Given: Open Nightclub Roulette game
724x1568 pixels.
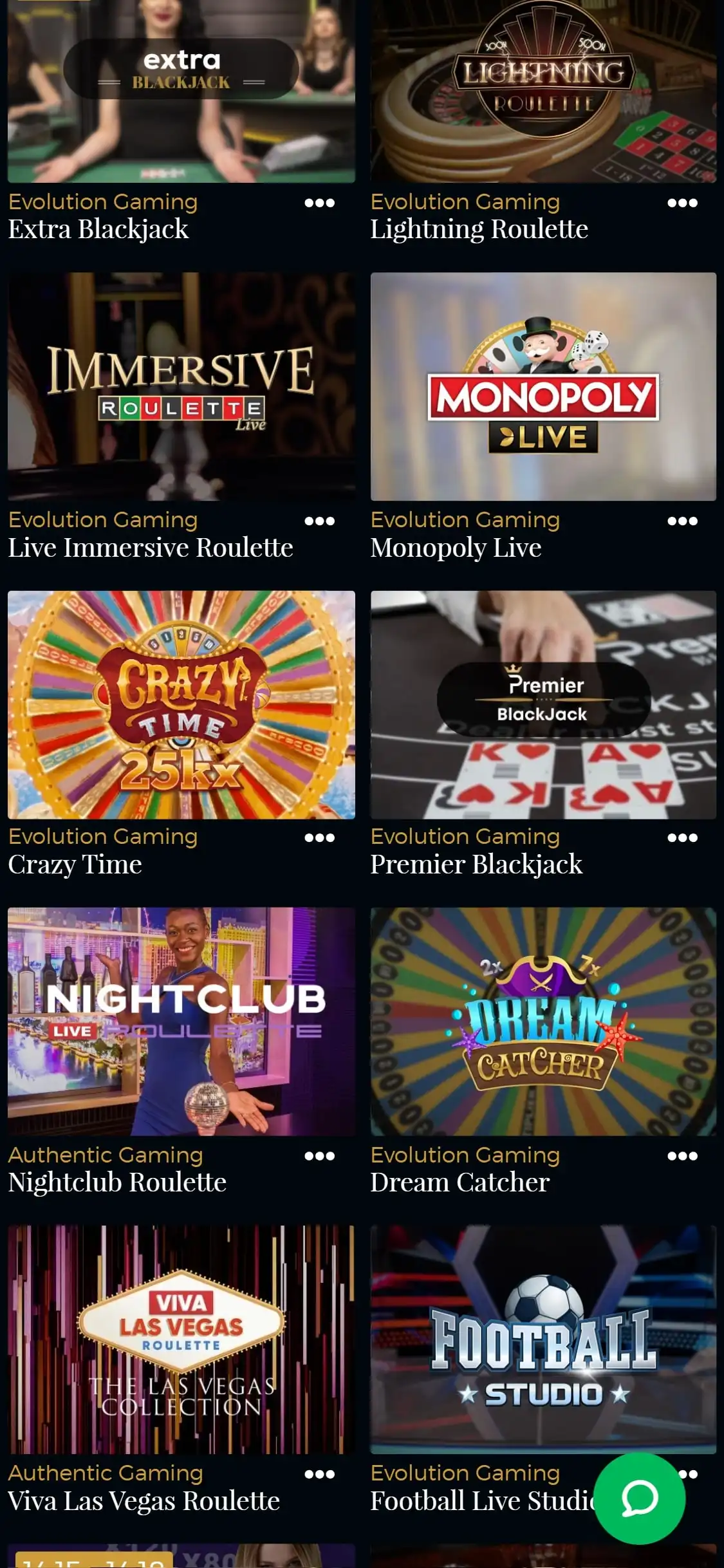Looking at the screenshot, I should click(181, 1021).
